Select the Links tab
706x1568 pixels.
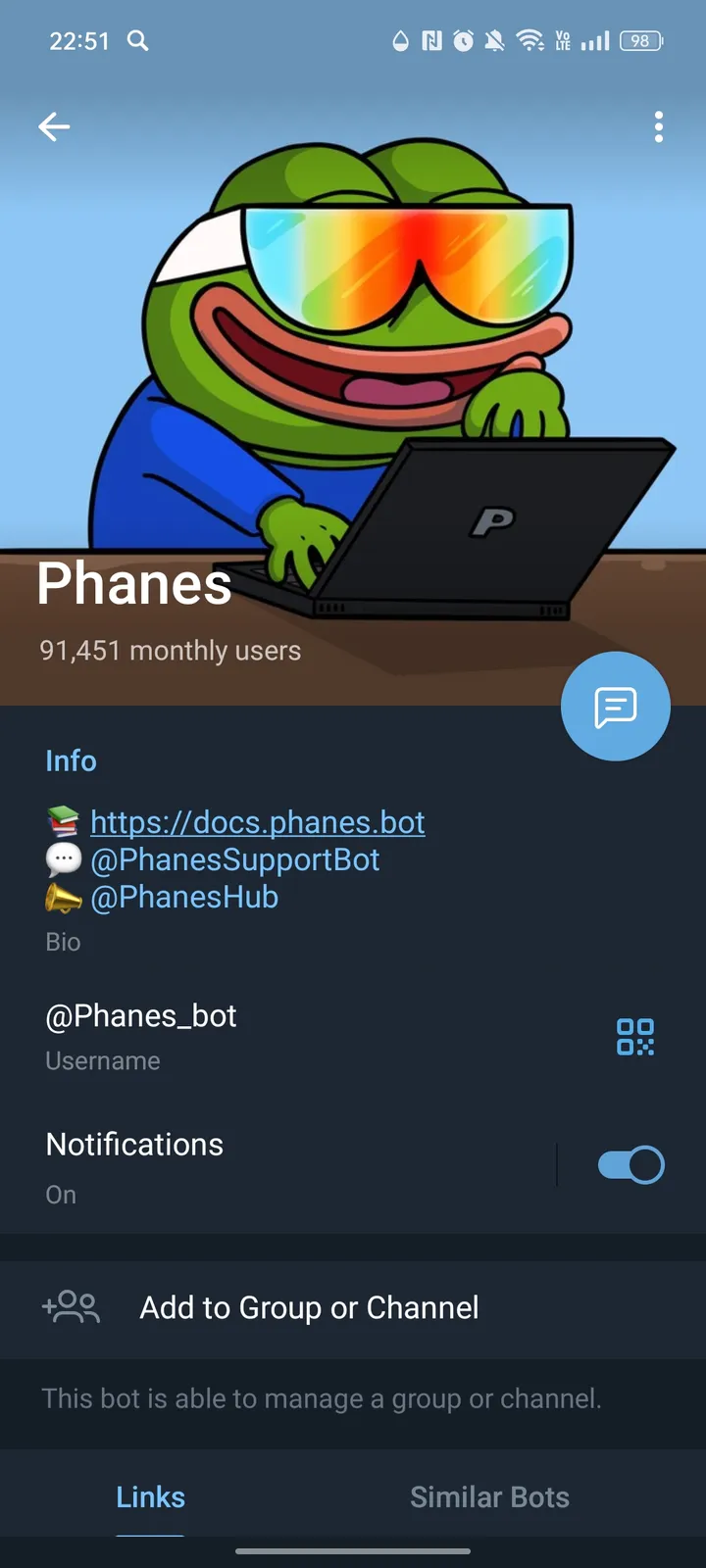tap(149, 1497)
